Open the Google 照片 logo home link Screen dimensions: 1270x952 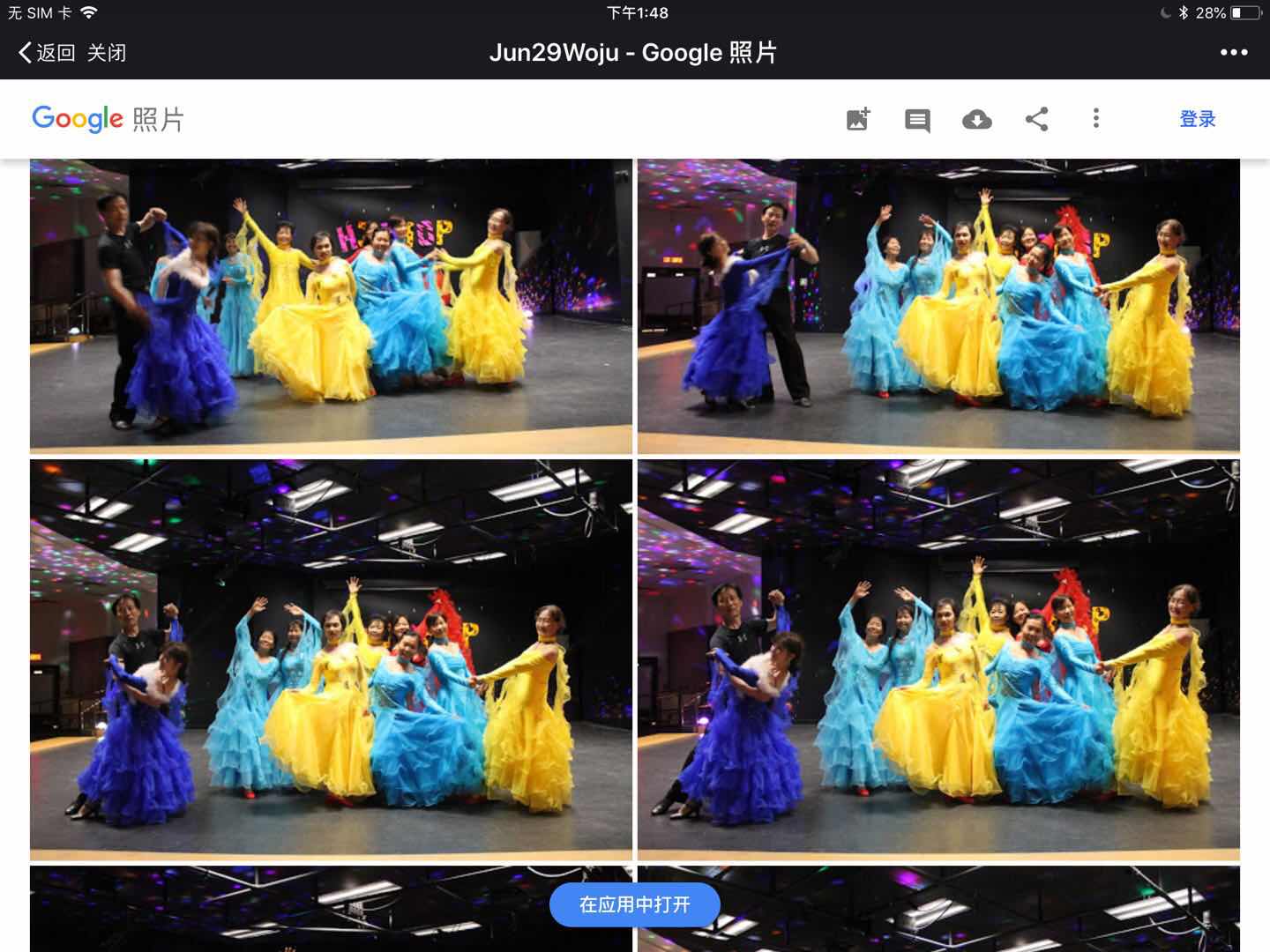click(x=108, y=119)
